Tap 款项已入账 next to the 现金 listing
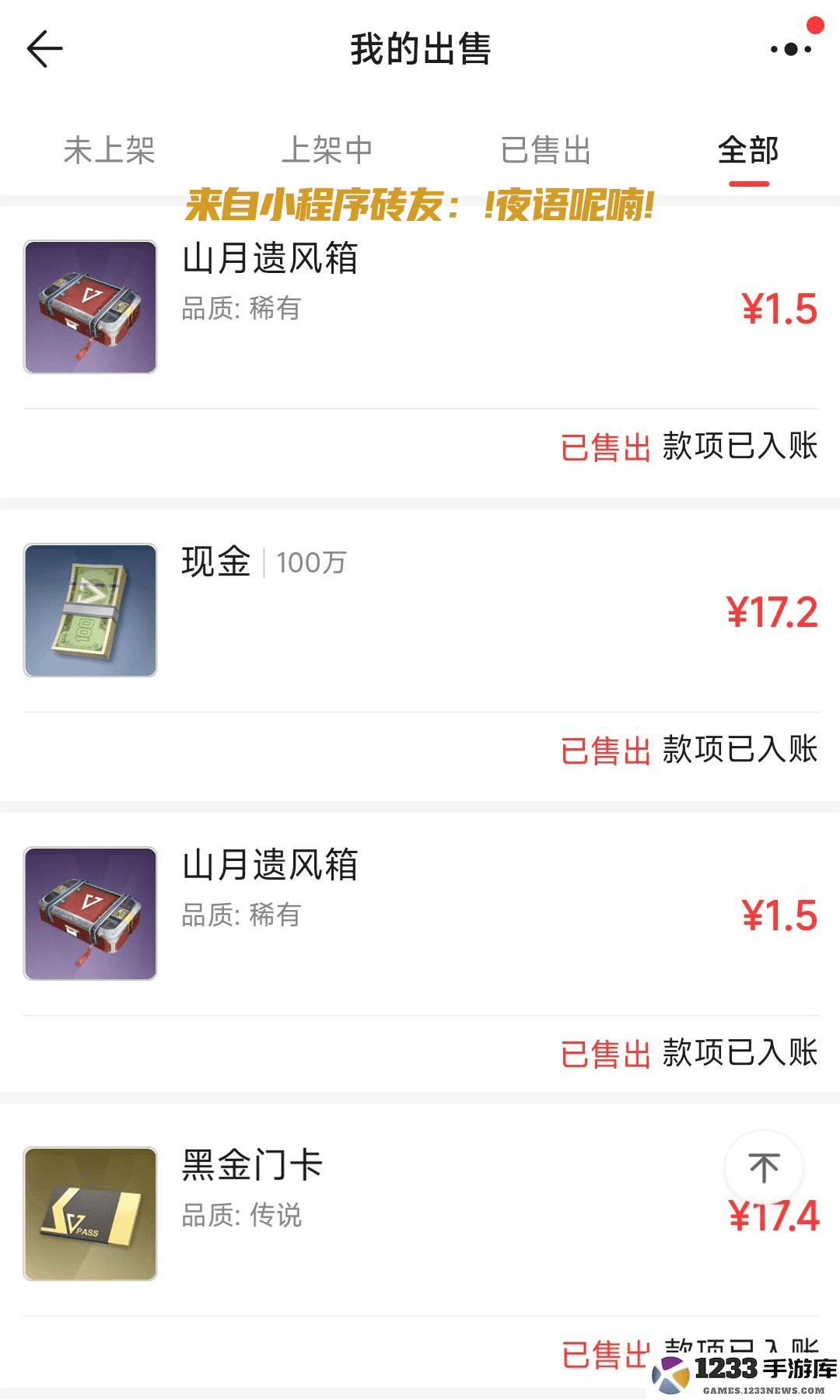840x1400 pixels. click(x=739, y=749)
